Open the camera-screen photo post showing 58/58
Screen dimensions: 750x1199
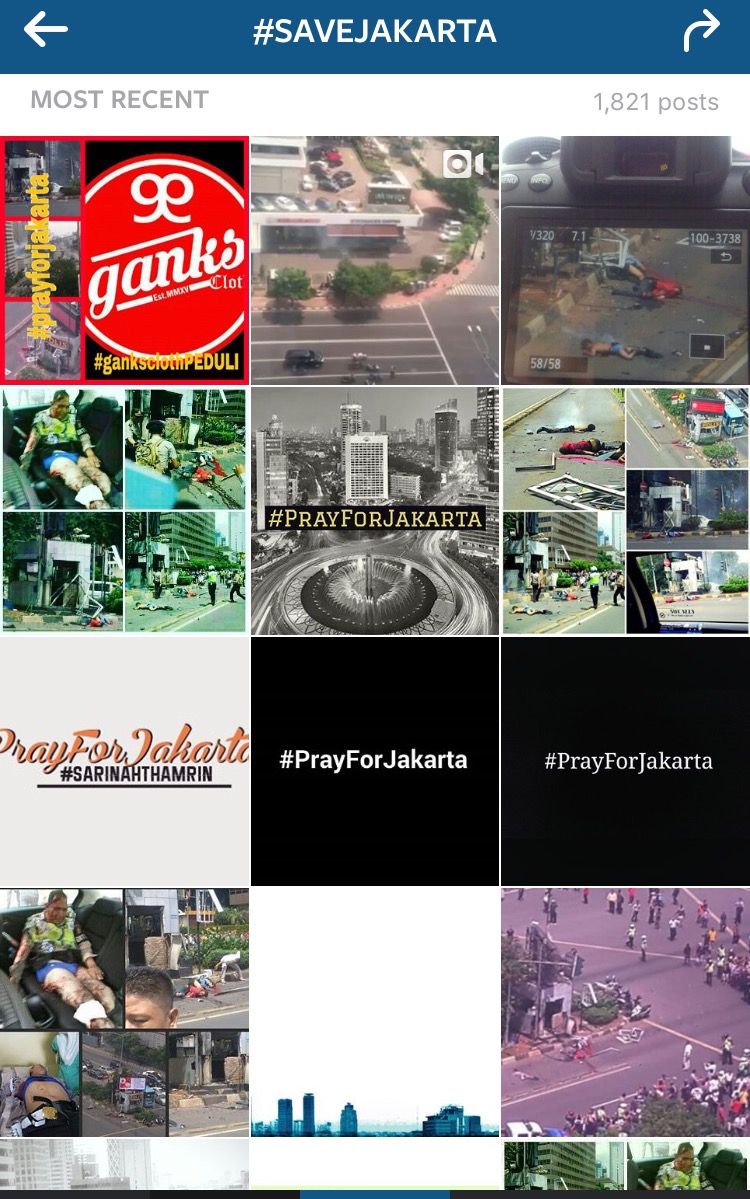click(625, 260)
